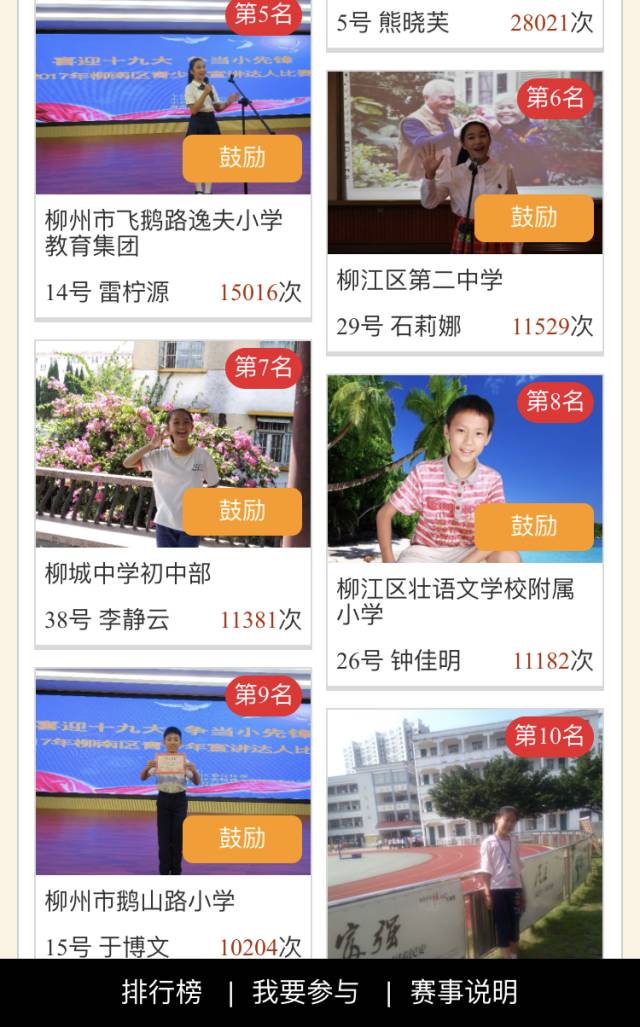Viewport: 640px width, 1027px height.
Task: Give 鼓励 to 钟佳明
Action: click(x=534, y=526)
